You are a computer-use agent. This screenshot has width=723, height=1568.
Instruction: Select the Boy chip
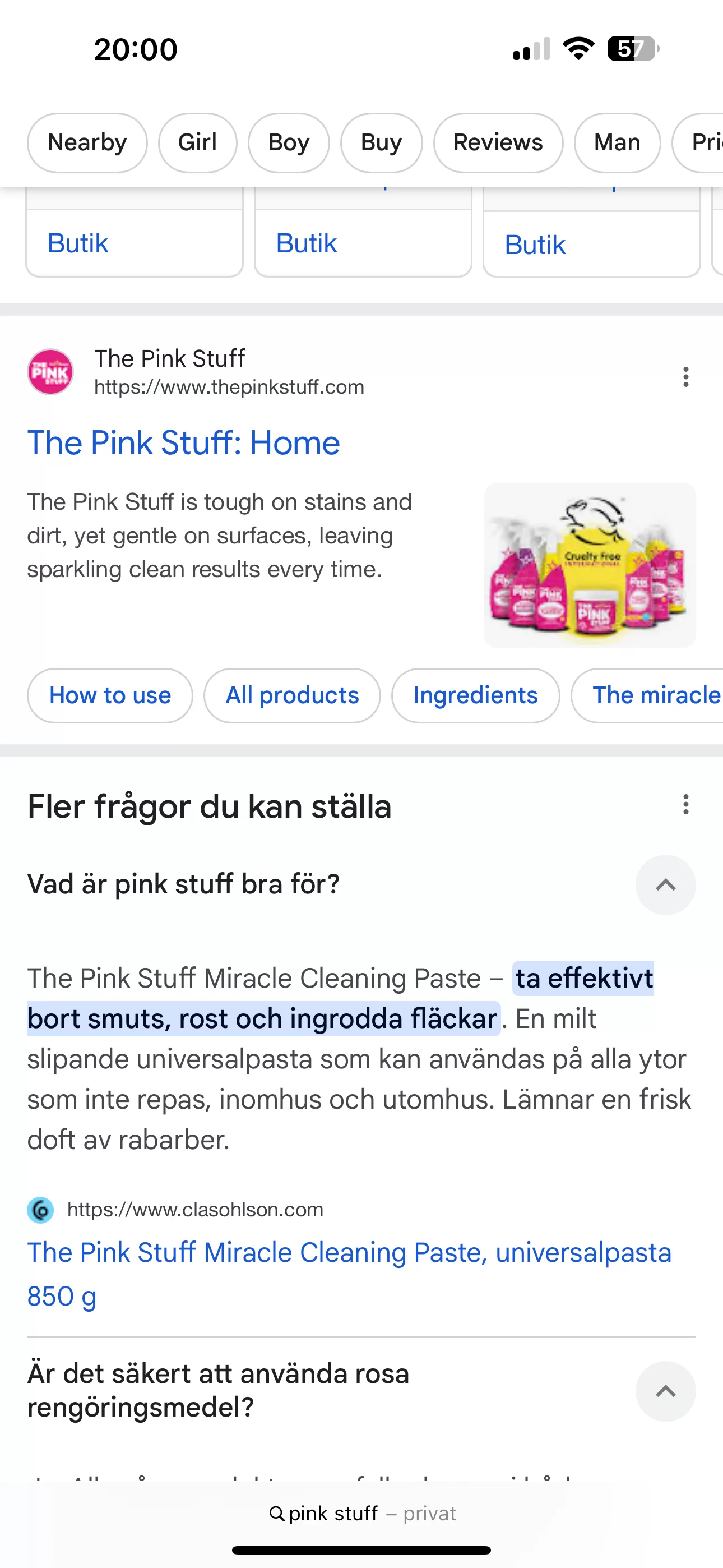click(289, 142)
